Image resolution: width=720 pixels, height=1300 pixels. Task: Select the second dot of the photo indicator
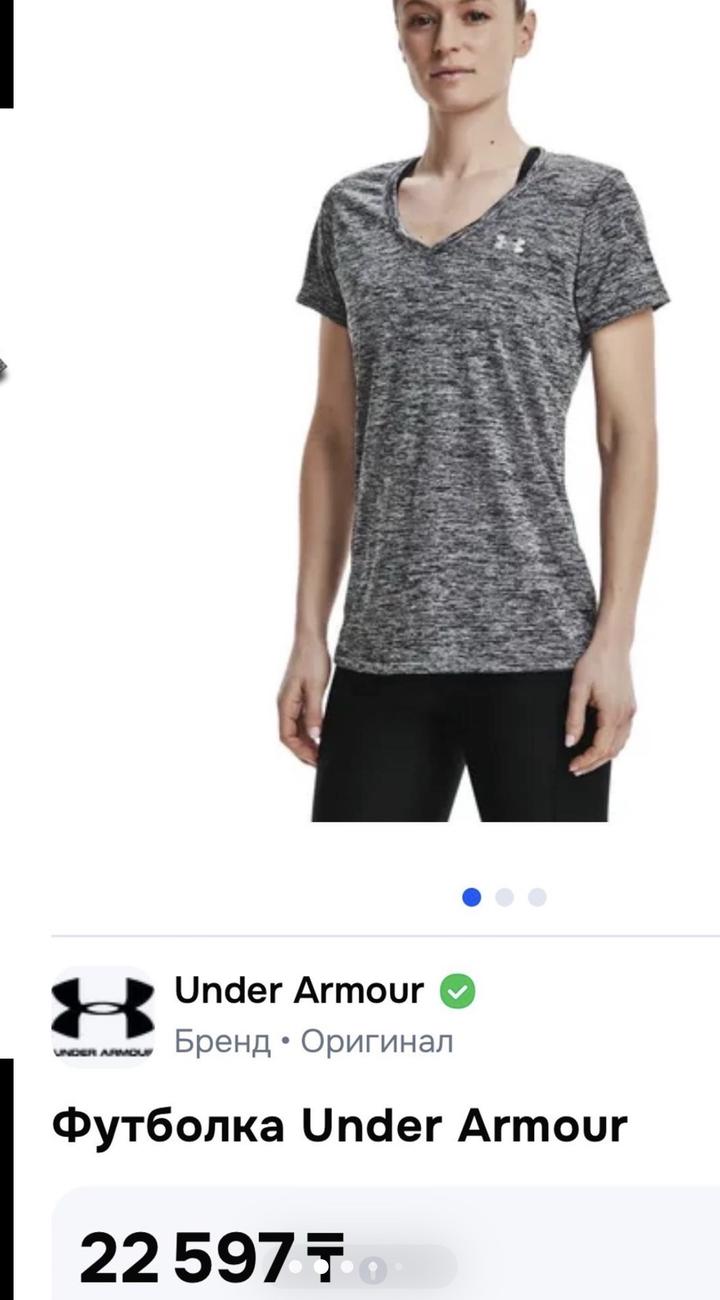504,897
